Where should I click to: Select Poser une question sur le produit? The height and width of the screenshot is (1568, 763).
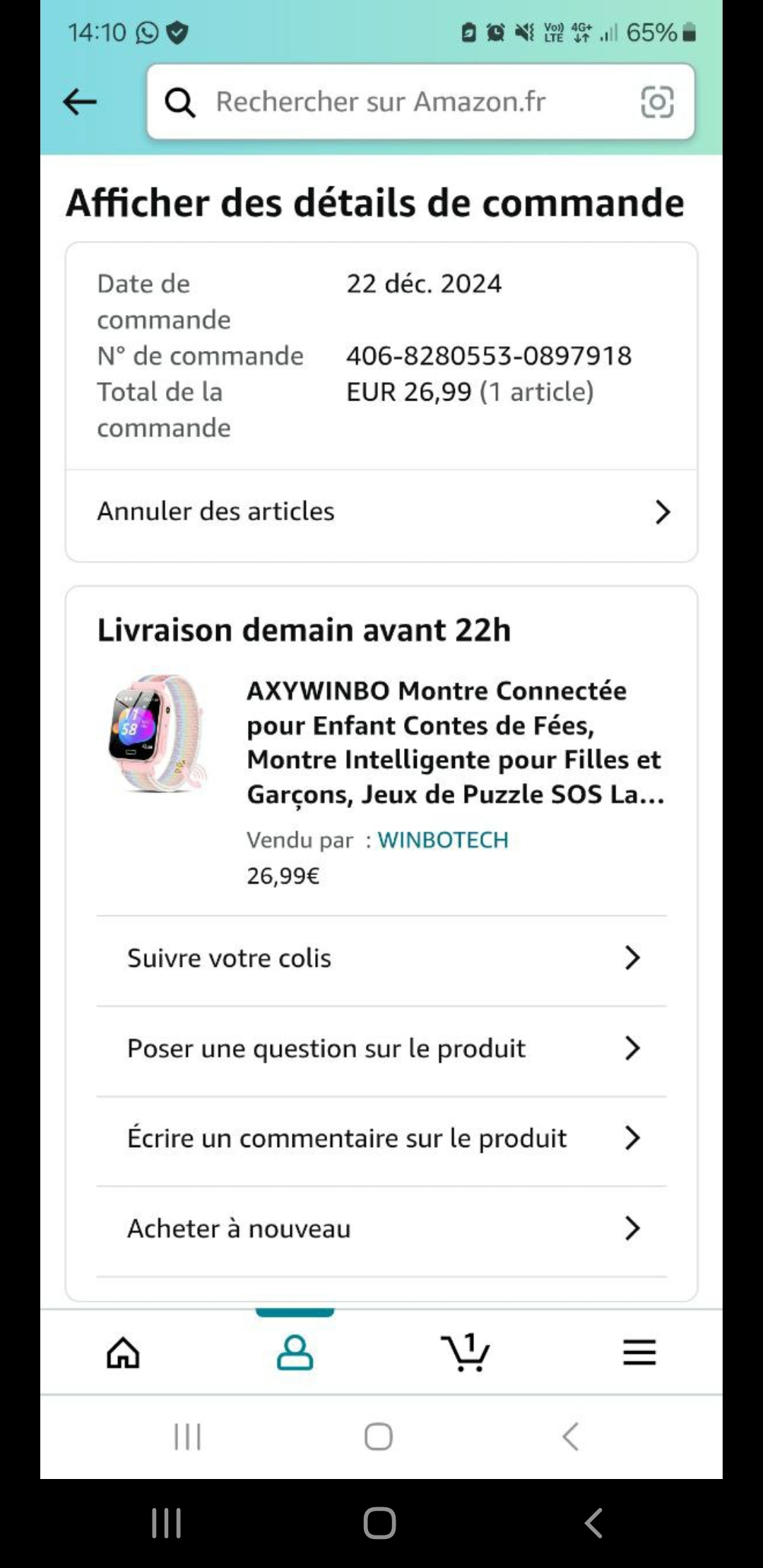(x=381, y=1049)
